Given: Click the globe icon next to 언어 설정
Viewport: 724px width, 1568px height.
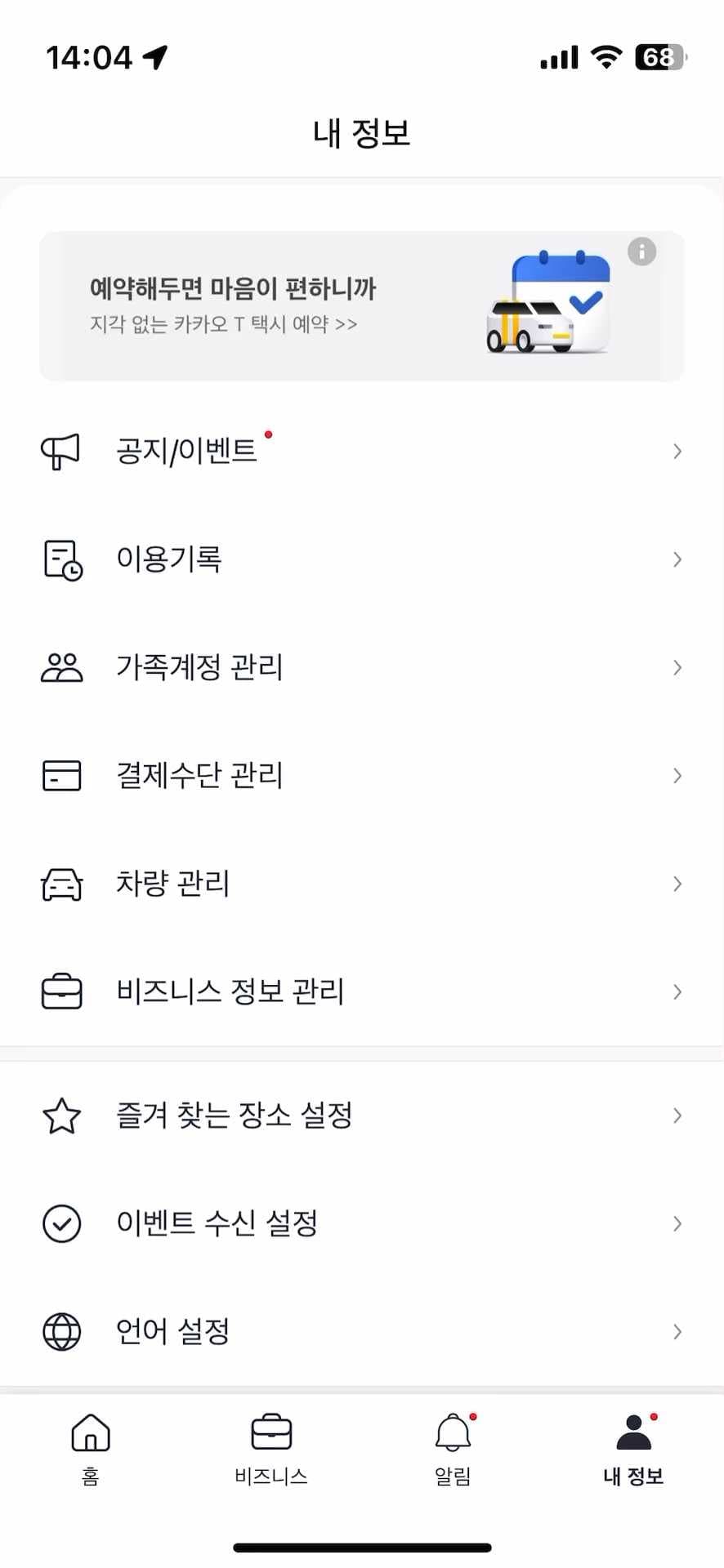Looking at the screenshot, I should (61, 1330).
